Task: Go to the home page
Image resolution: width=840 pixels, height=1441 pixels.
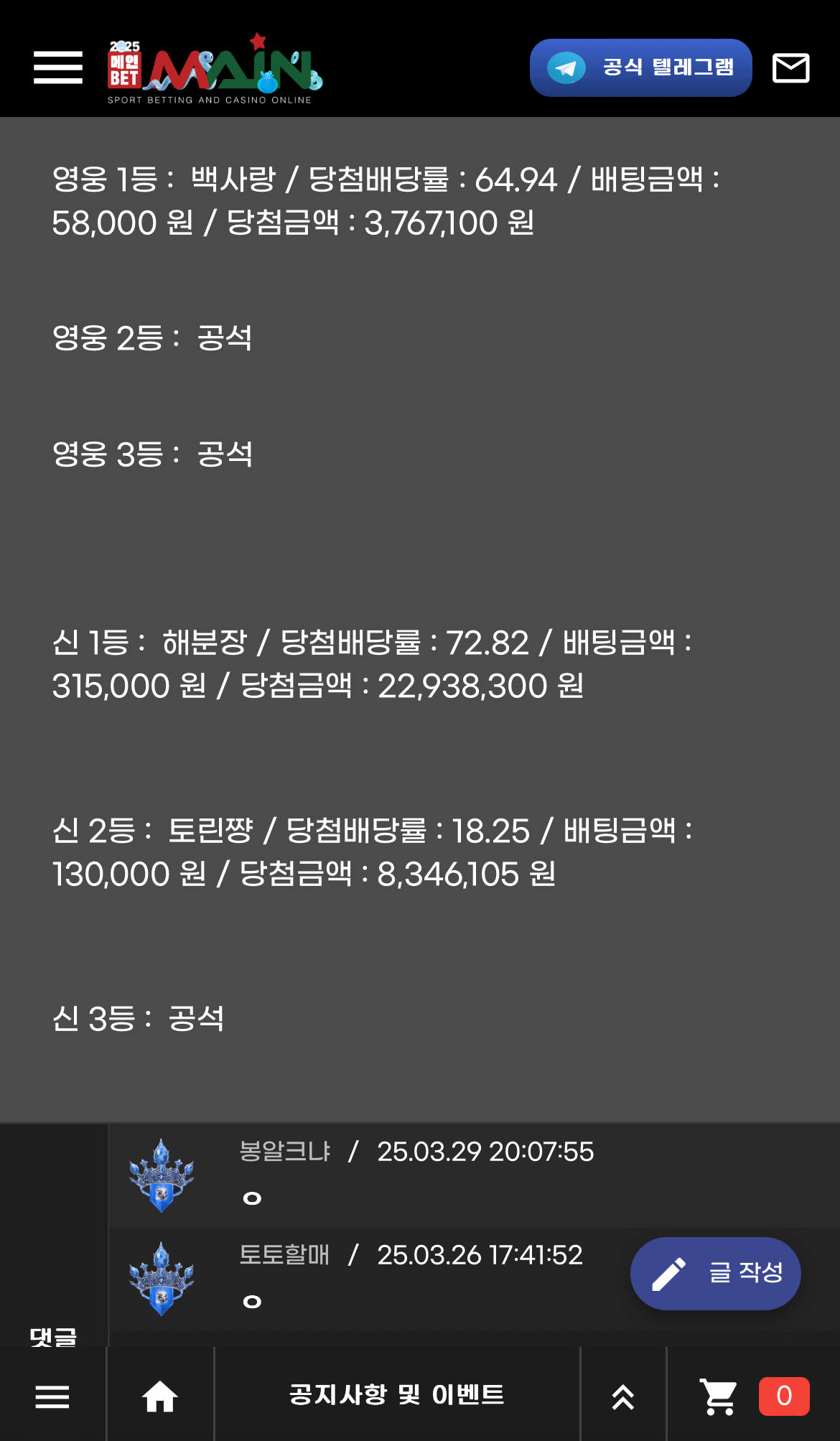Action: coord(160,1396)
